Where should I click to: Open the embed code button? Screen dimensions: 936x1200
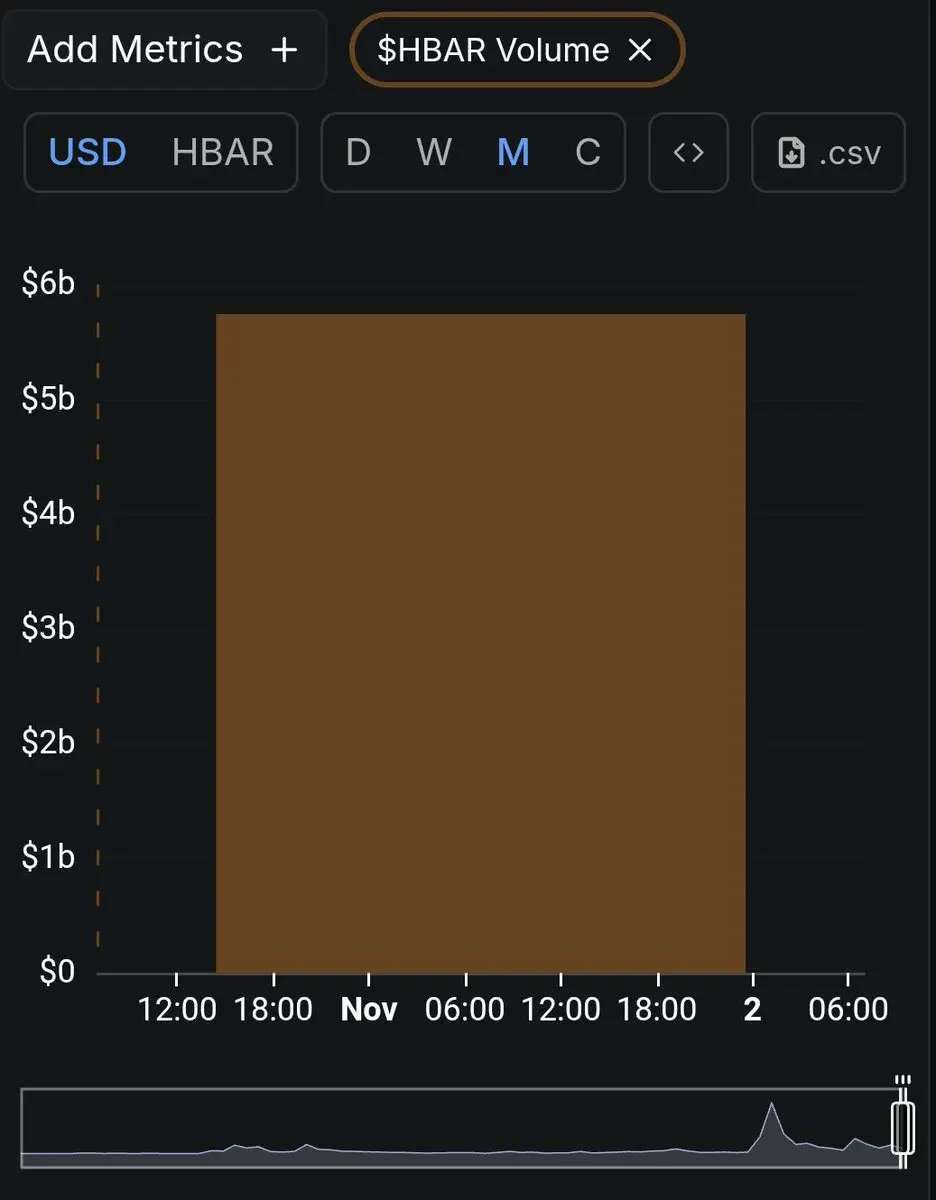pyautogui.click(x=688, y=152)
